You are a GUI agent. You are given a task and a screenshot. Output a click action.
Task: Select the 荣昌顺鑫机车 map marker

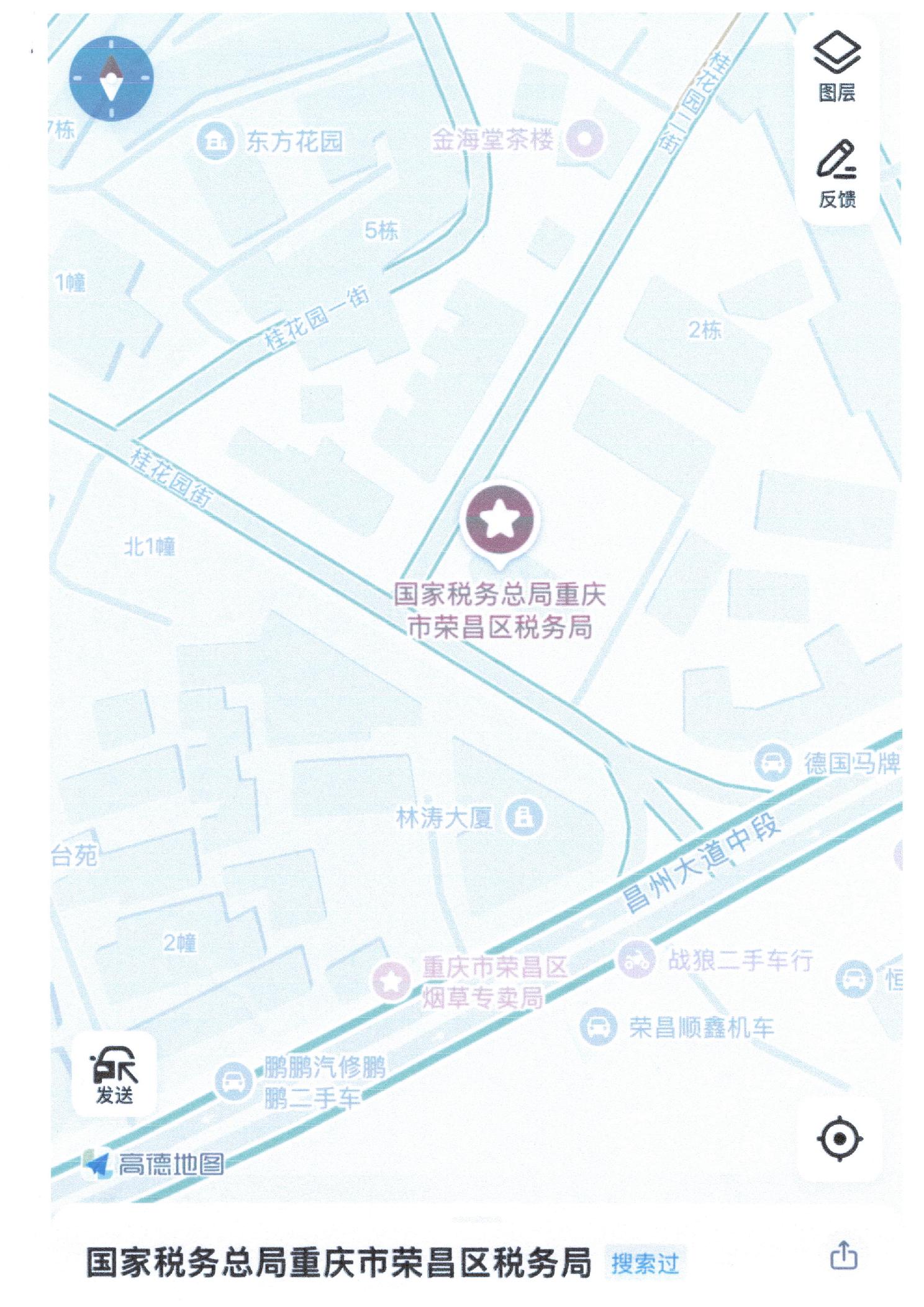[597, 1027]
